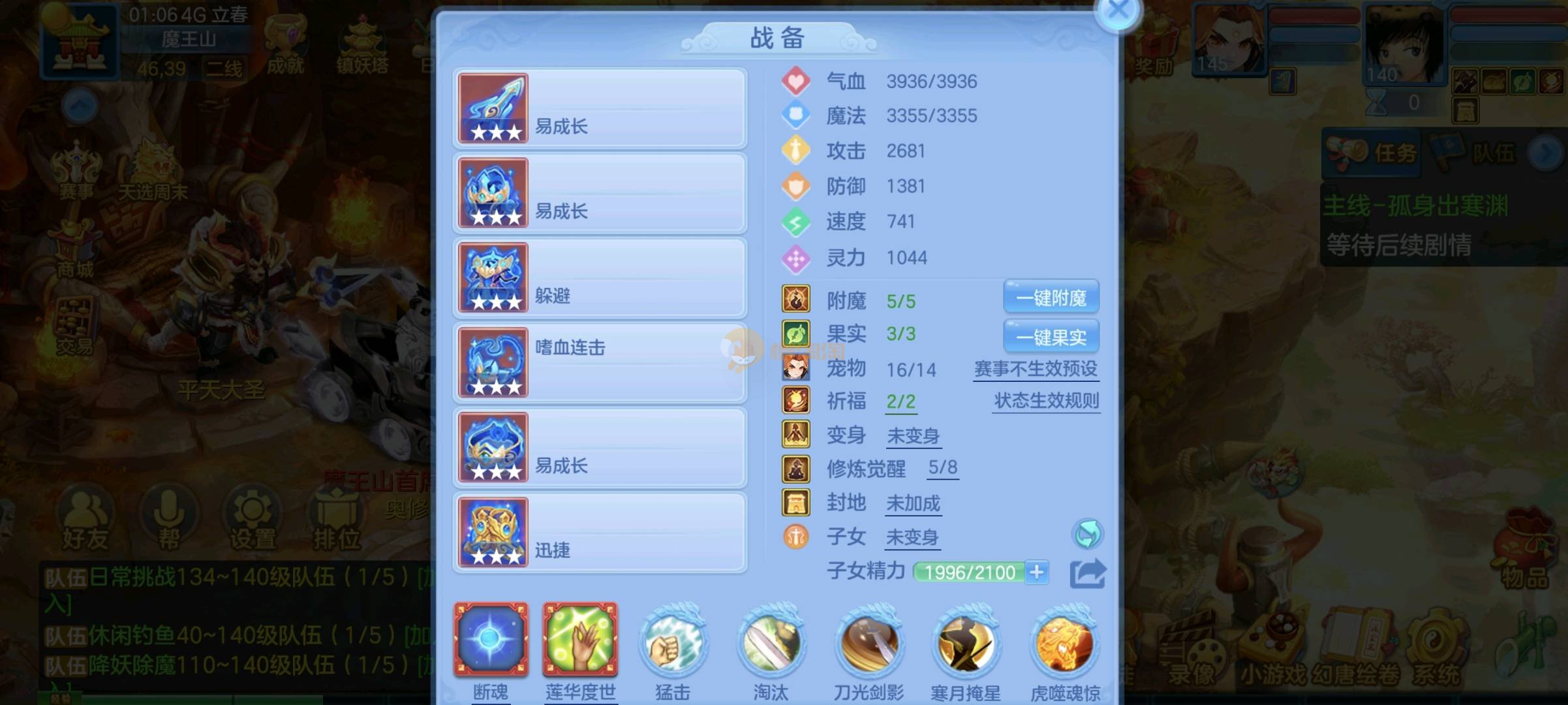Open the 嗜血连击 equipment slot

pyautogui.click(x=599, y=363)
